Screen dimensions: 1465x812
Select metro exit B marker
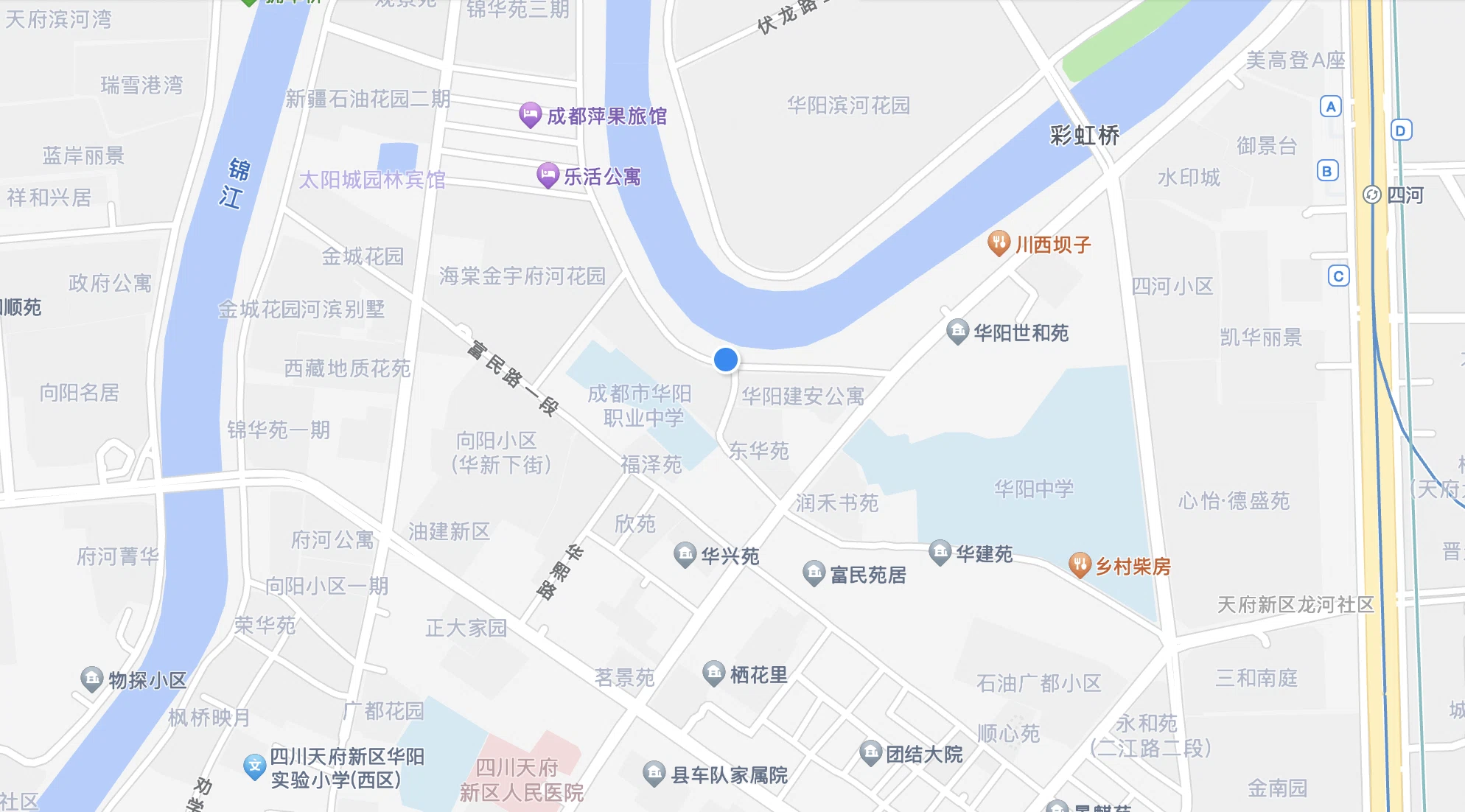click(x=1327, y=171)
